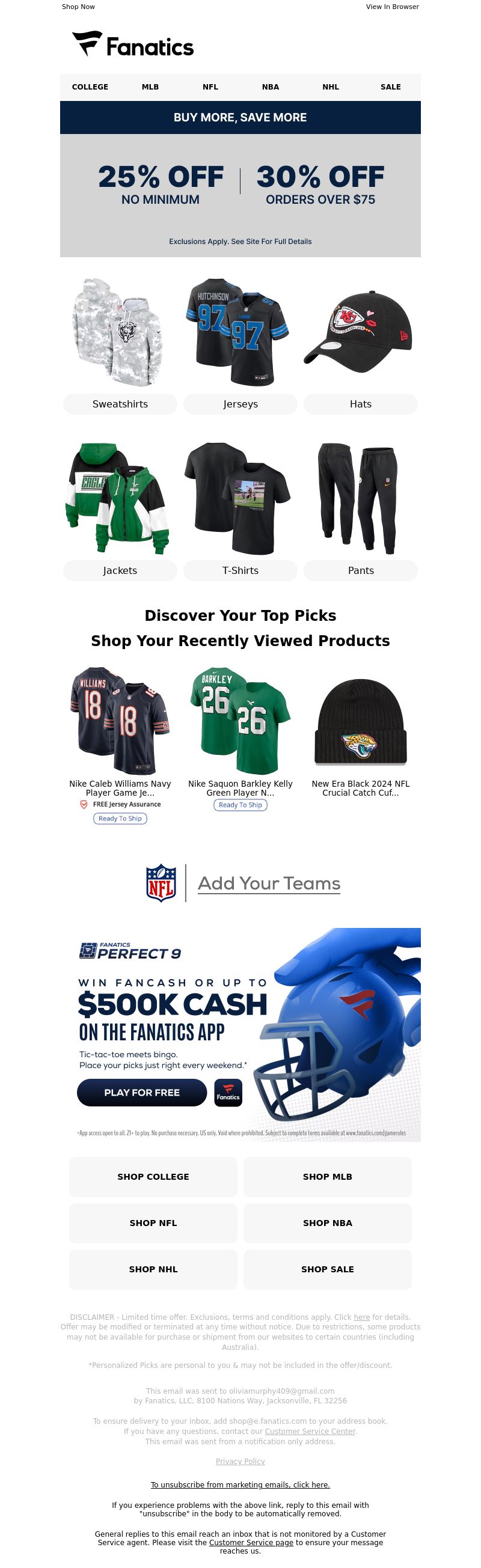View Nike Saquon Barkley green tee
This screenshot has height=1568, width=481.
pos(240,789)
